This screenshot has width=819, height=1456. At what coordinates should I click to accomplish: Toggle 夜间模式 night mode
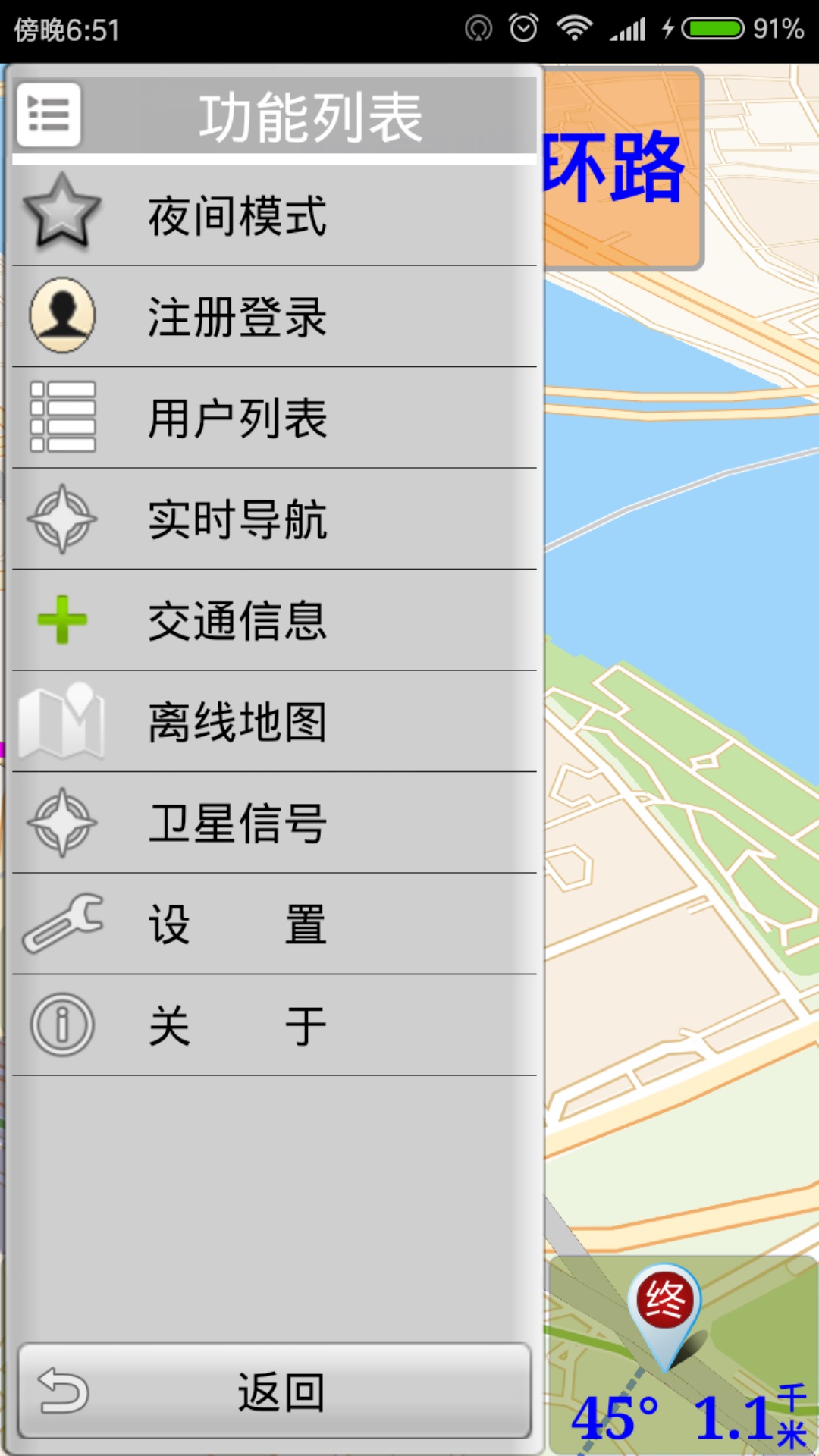click(238, 218)
